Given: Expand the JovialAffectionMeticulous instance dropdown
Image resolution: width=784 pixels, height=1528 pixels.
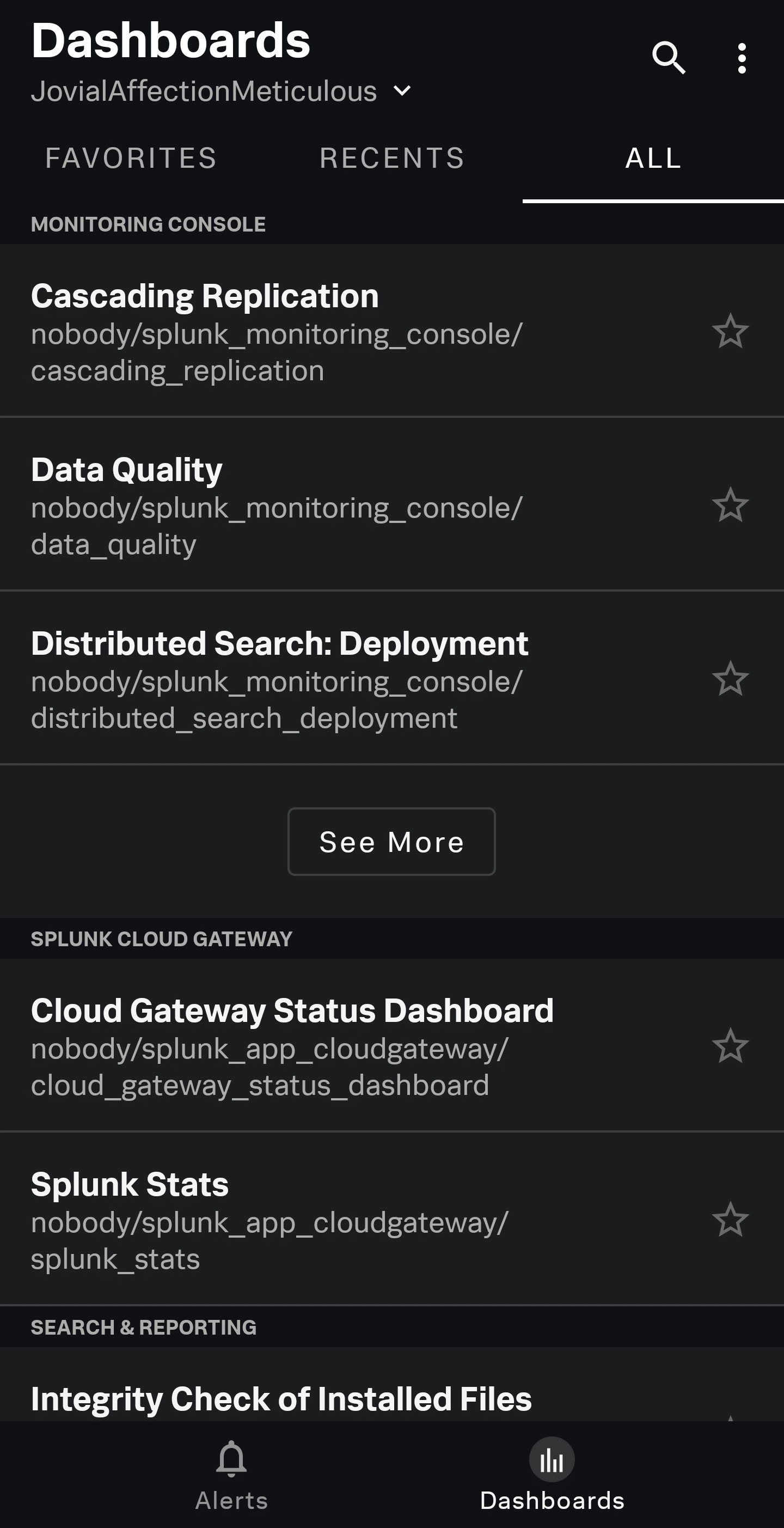Looking at the screenshot, I should 220,92.
